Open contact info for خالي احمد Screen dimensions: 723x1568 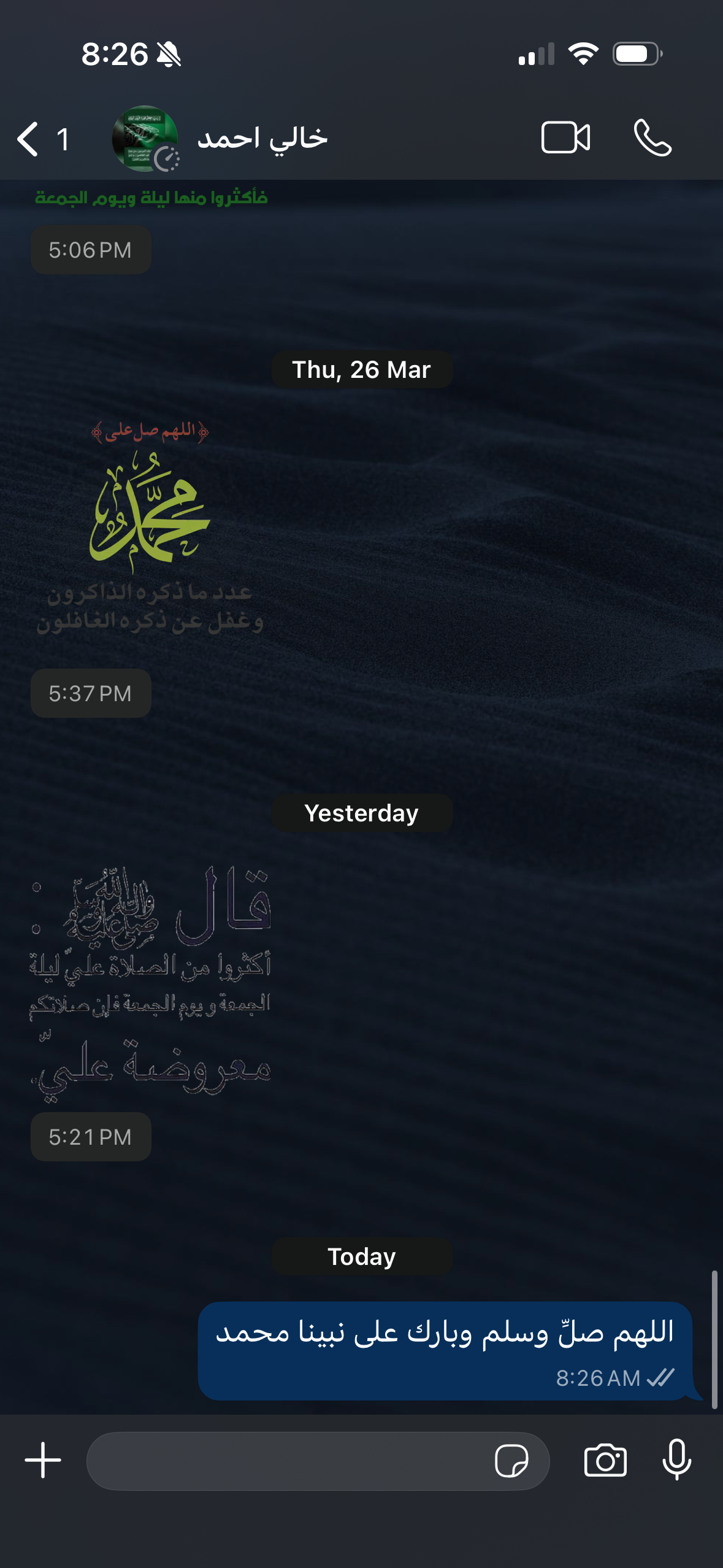tap(262, 139)
